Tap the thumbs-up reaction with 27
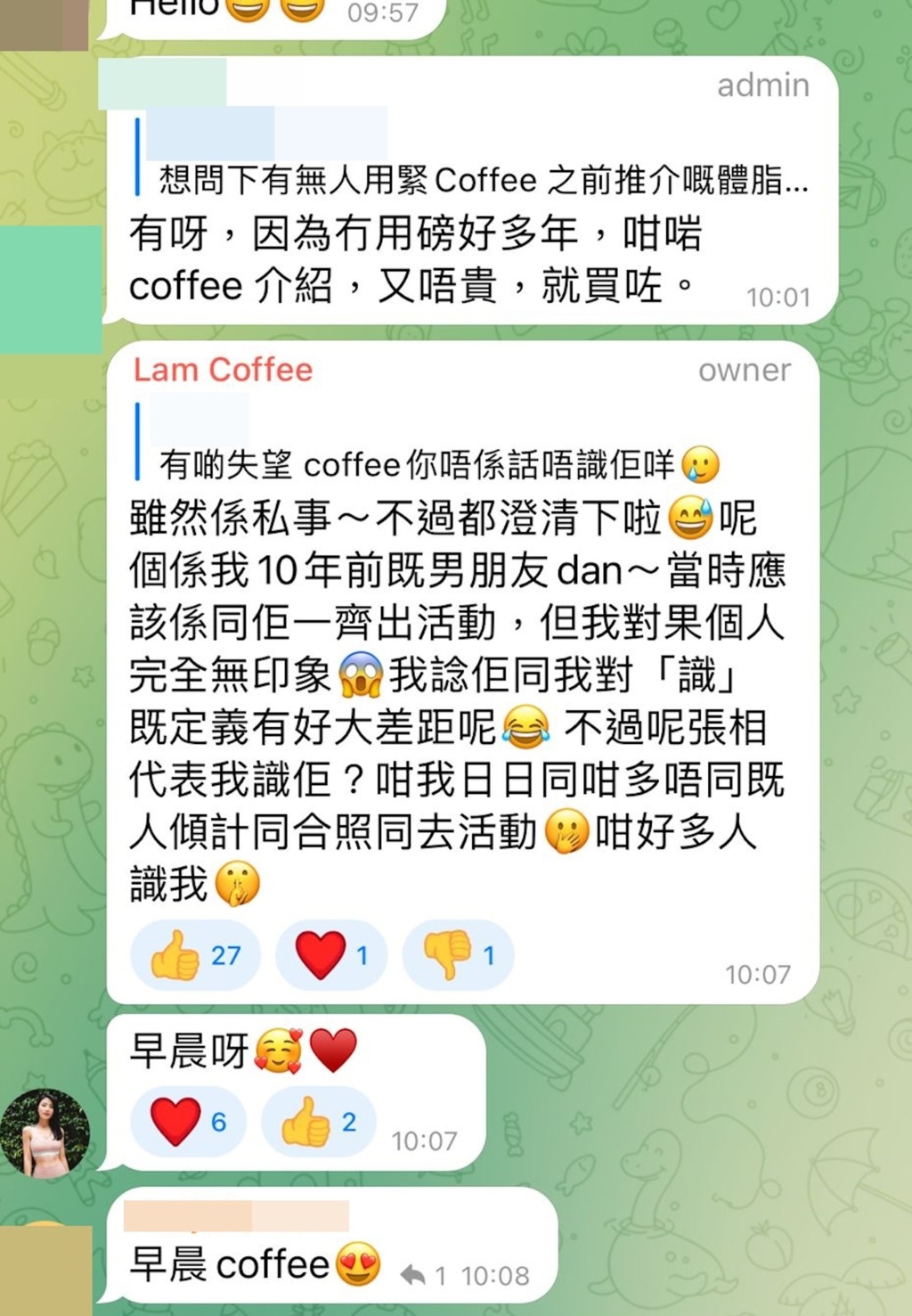This screenshot has height=1316, width=912. 195,955
